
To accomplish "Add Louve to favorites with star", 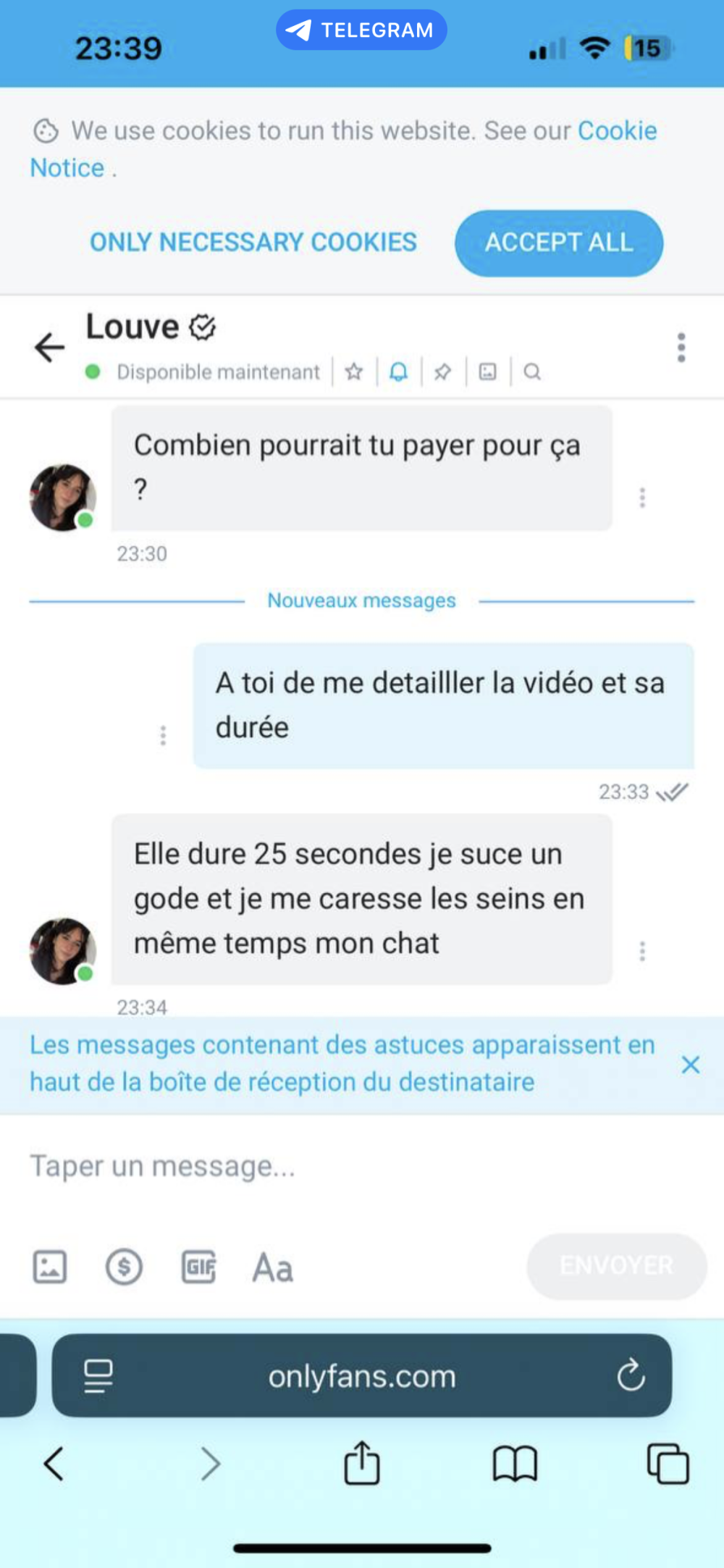I will (x=353, y=372).
